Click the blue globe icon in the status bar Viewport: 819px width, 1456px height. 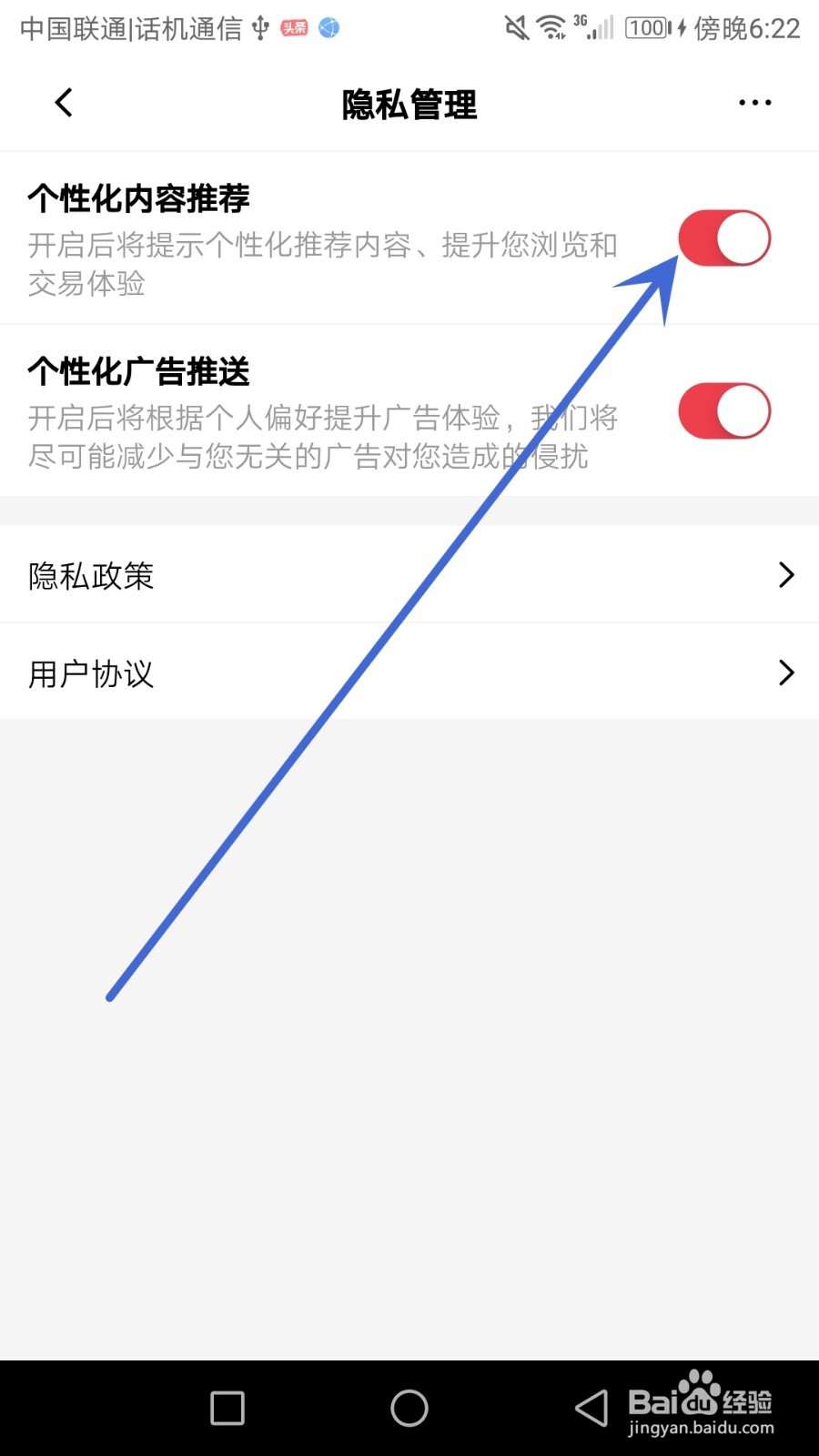328,27
